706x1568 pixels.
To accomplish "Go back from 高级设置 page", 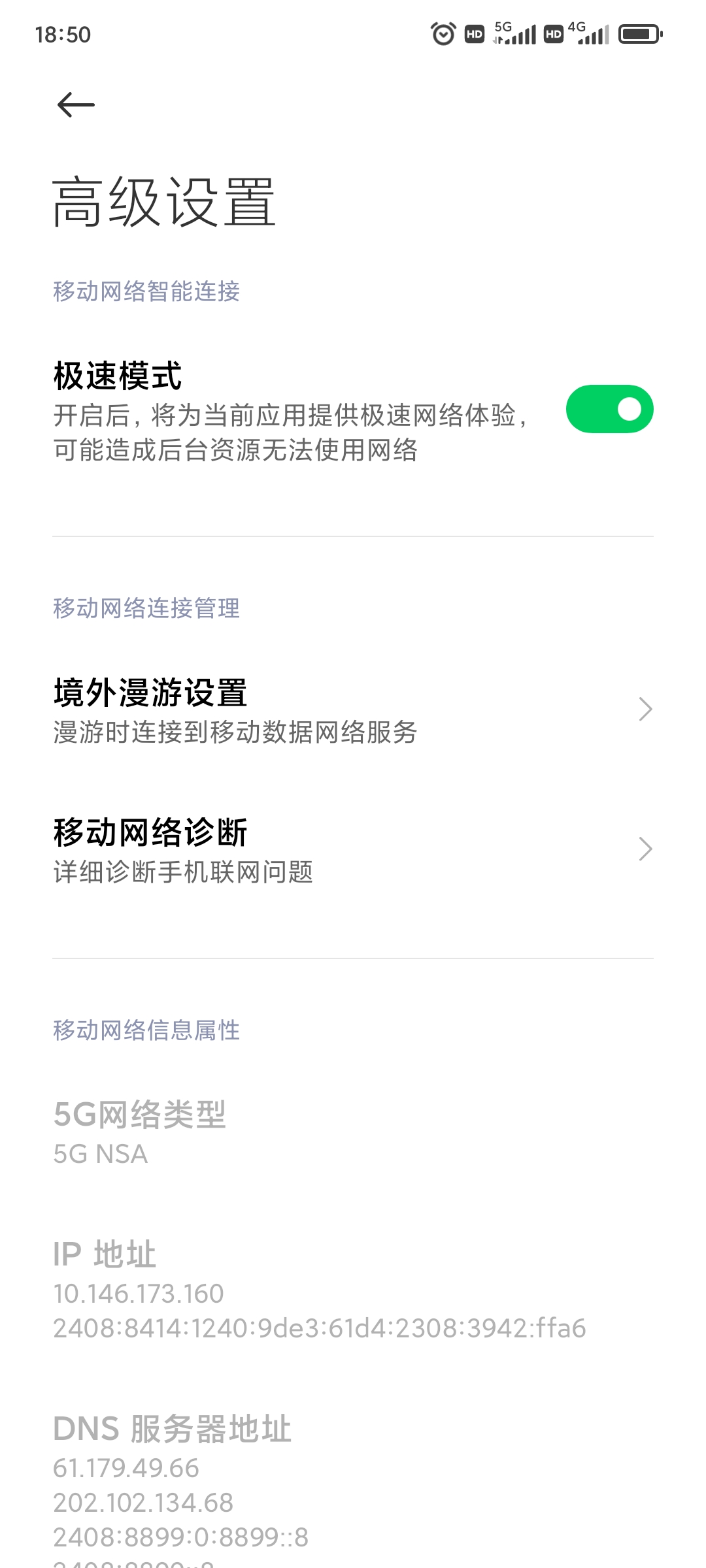I will coord(76,105).
